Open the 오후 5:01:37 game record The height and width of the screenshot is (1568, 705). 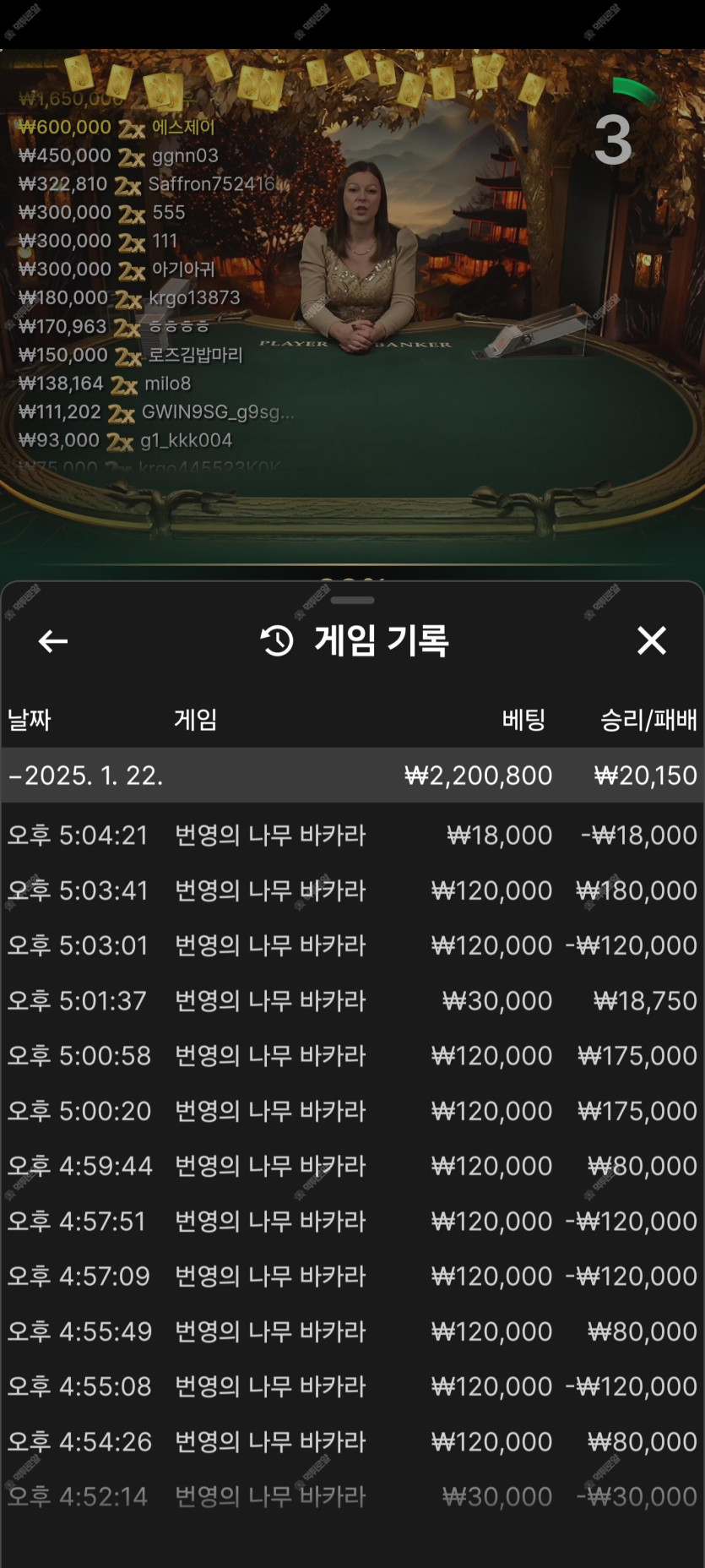pyautogui.click(x=352, y=1001)
